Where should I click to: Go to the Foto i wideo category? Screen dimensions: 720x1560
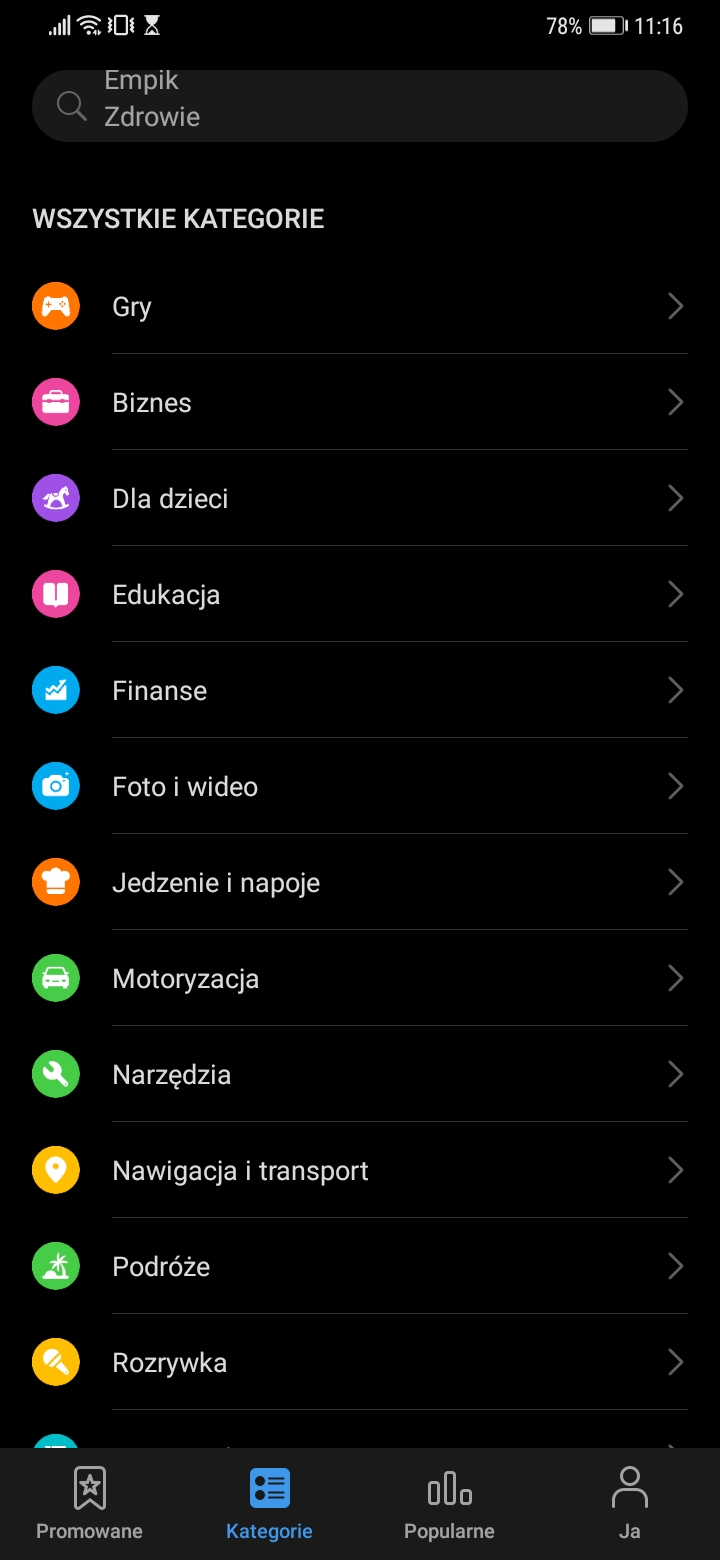[x=360, y=786]
